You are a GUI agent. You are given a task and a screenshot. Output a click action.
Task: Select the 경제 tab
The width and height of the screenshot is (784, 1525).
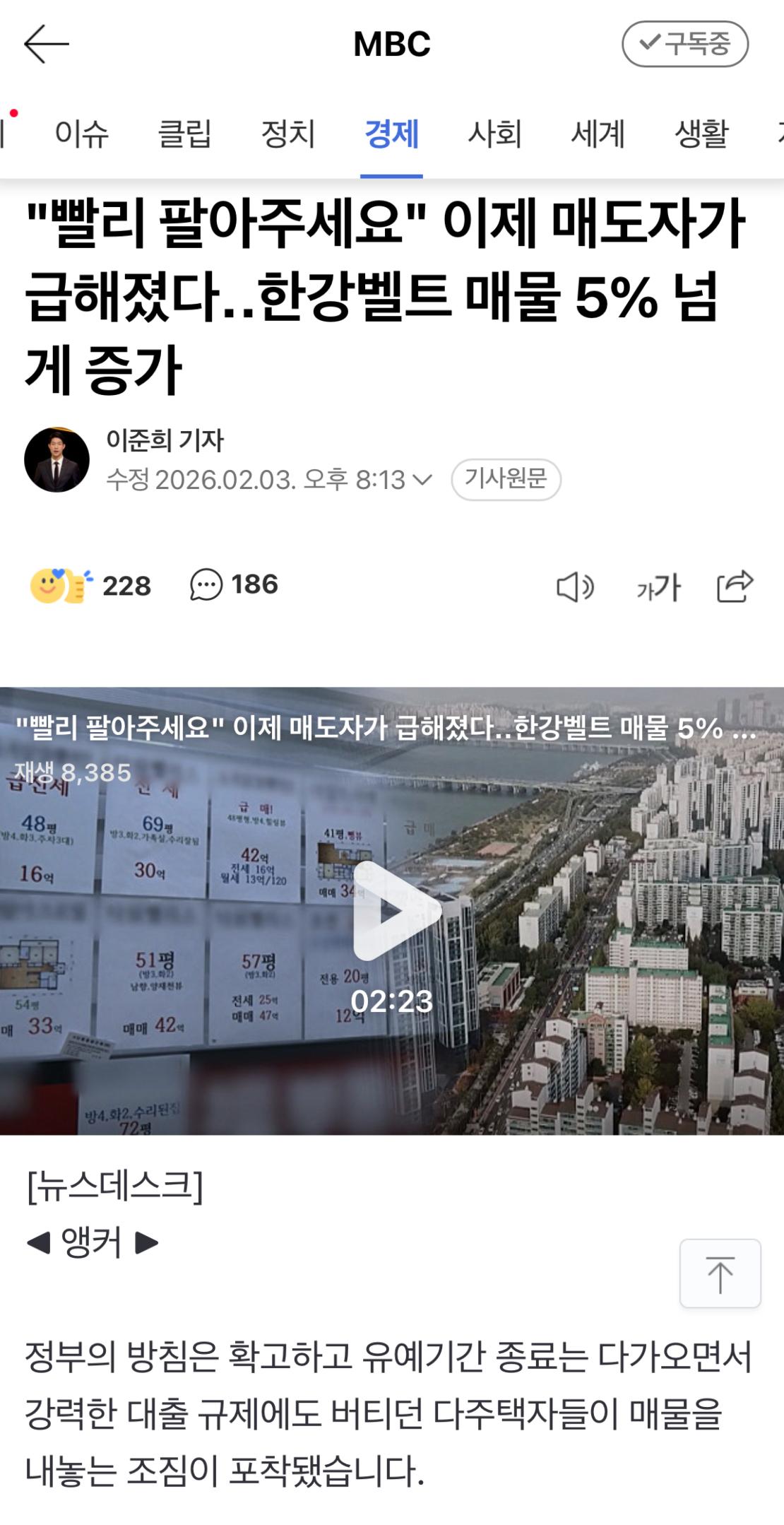coord(391,134)
